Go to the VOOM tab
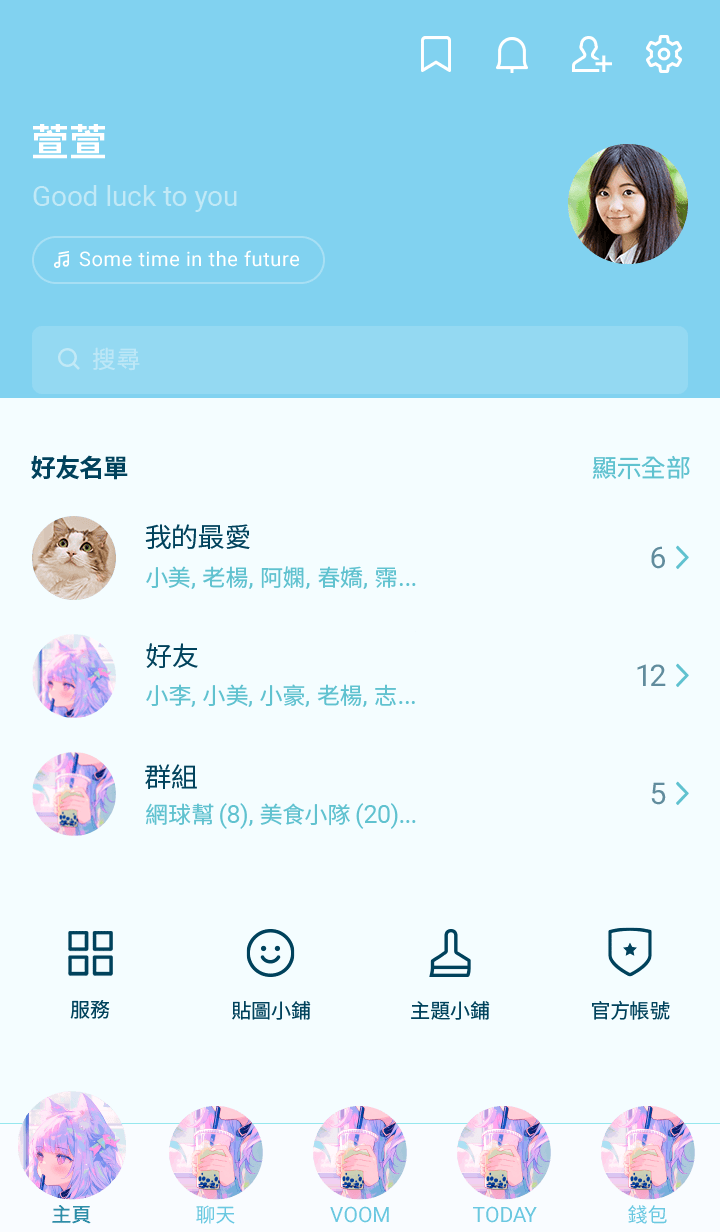This screenshot has width=720, height=1232. pyautogui.click(x=360, y=1165)
